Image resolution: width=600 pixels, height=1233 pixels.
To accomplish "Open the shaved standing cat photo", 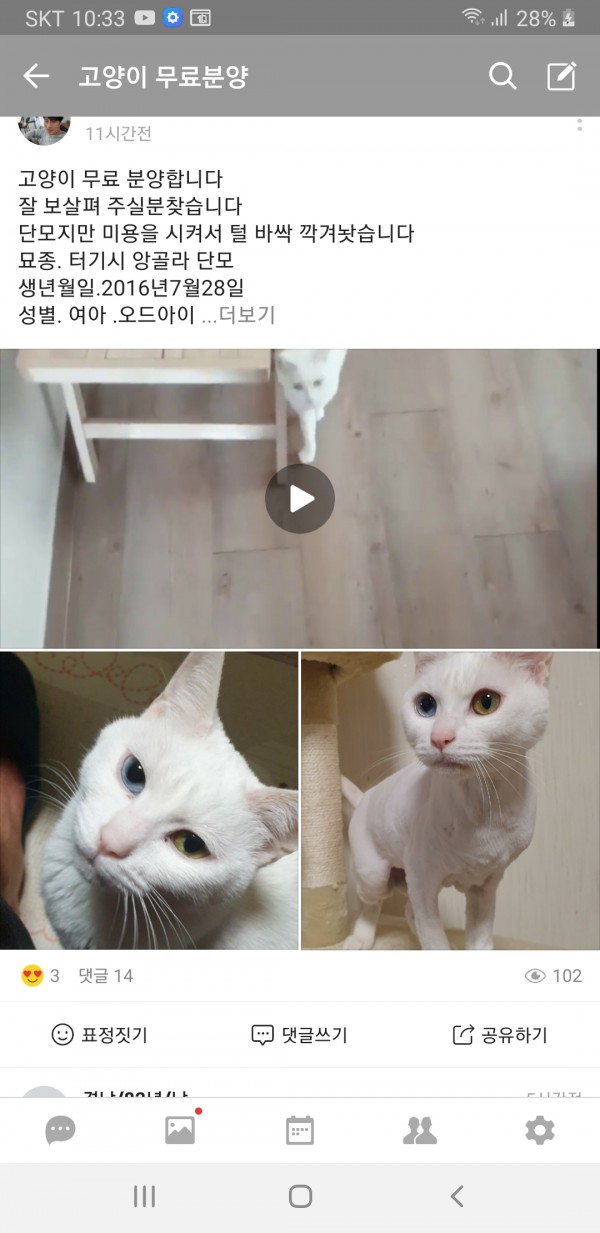I will coord(450,800).
